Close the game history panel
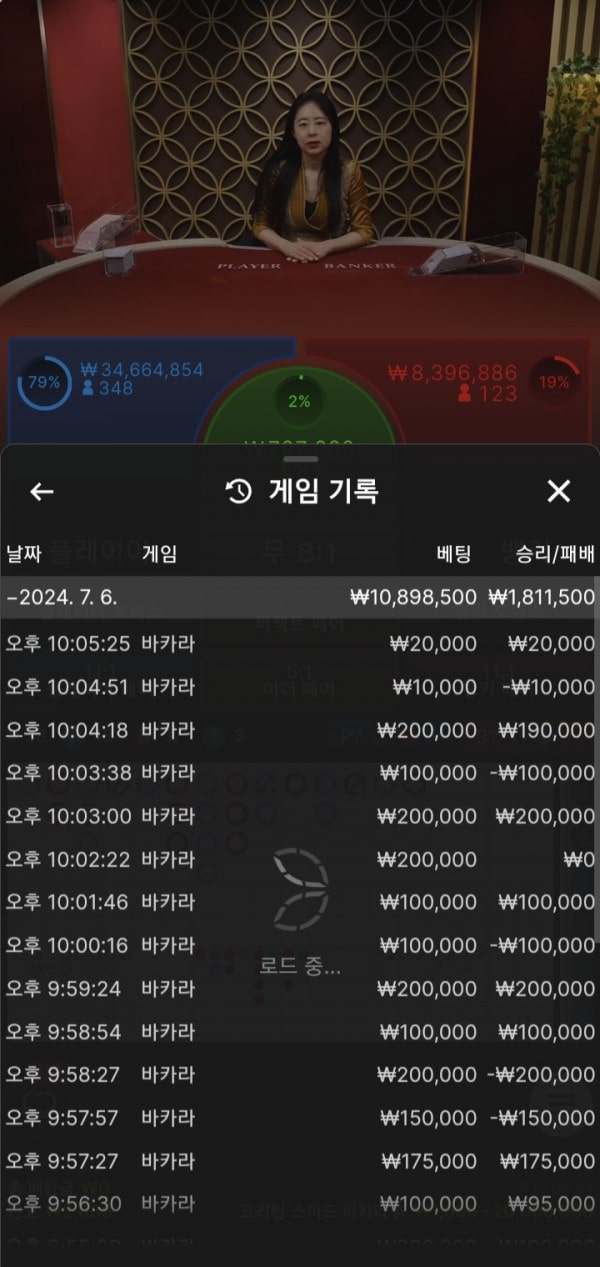Screen dimensions: 600x1267 [558, 491]
